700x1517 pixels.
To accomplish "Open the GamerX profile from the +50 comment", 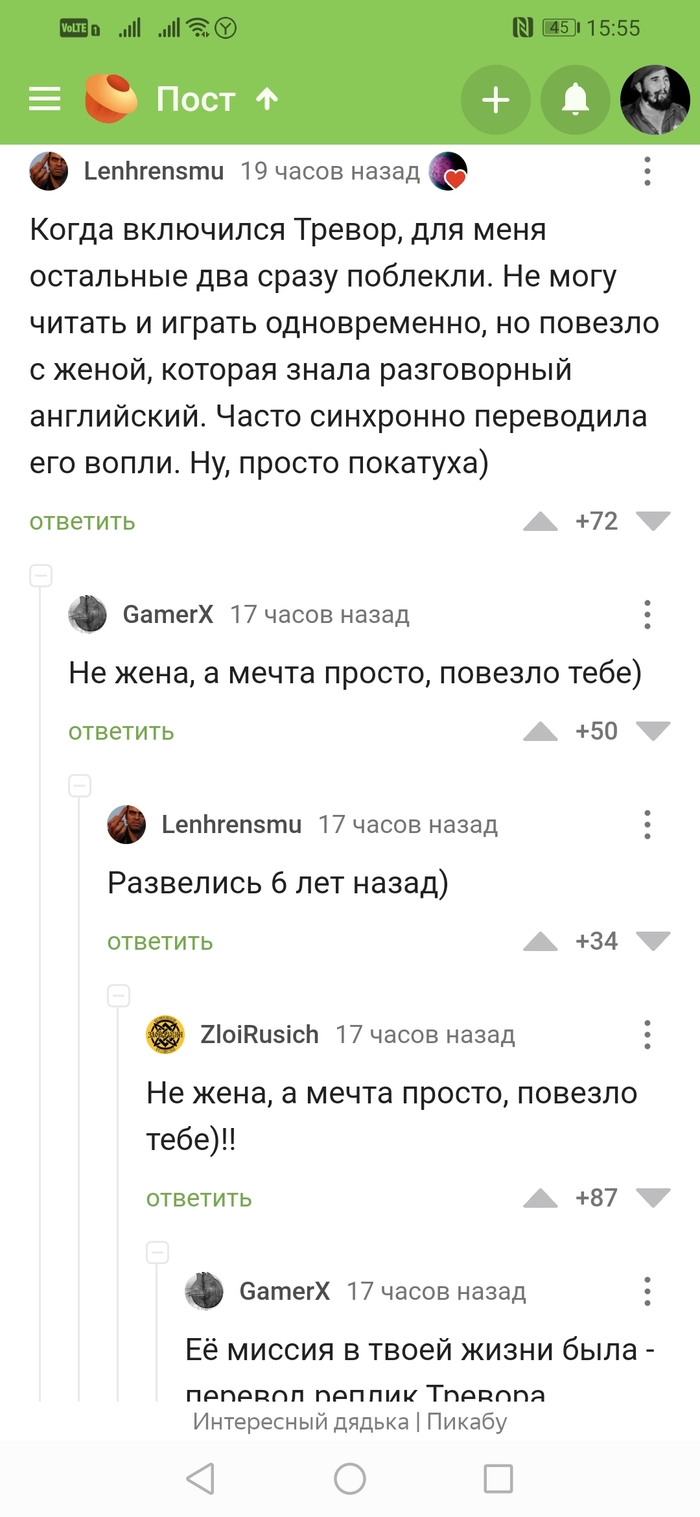I will [167, 614].
